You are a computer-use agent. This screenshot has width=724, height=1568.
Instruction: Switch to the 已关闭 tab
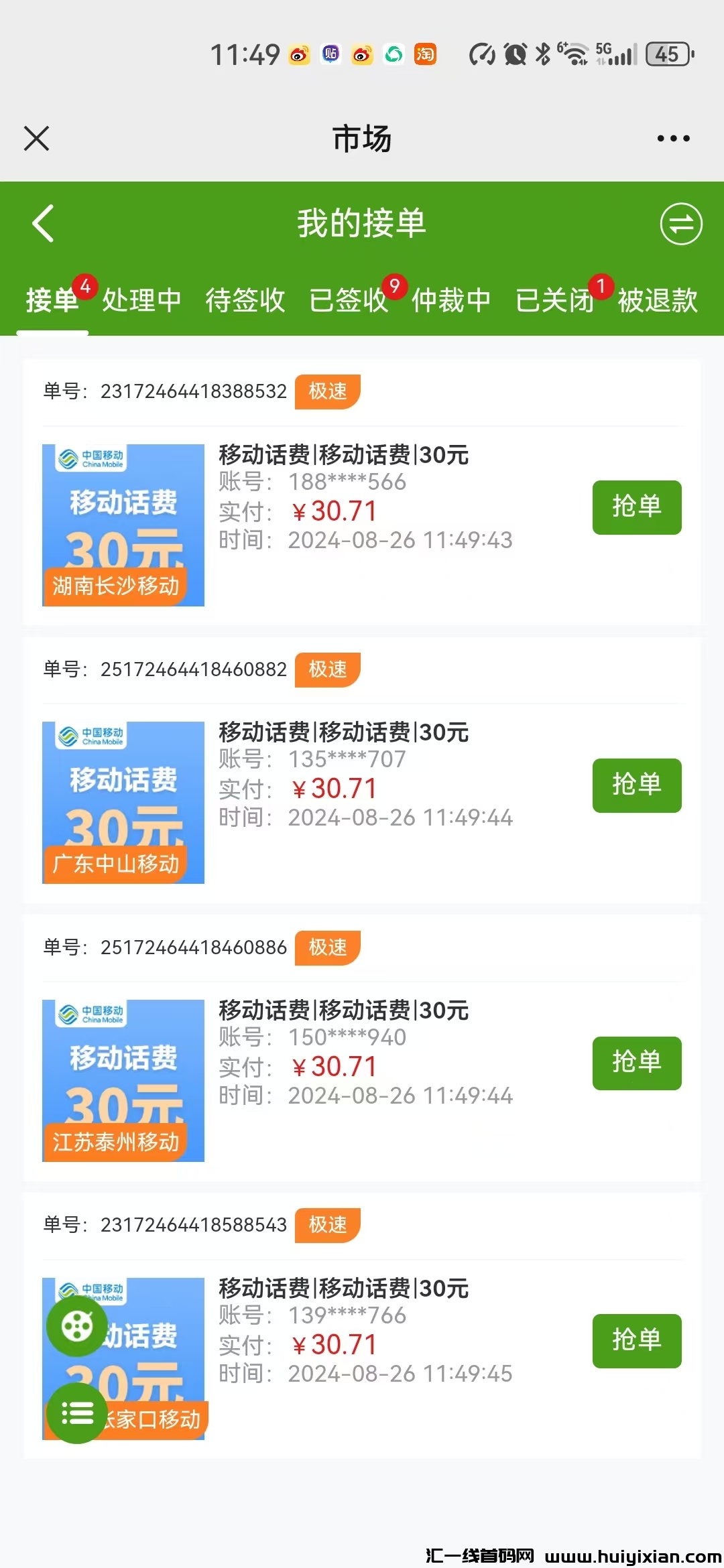coord(554,301)
